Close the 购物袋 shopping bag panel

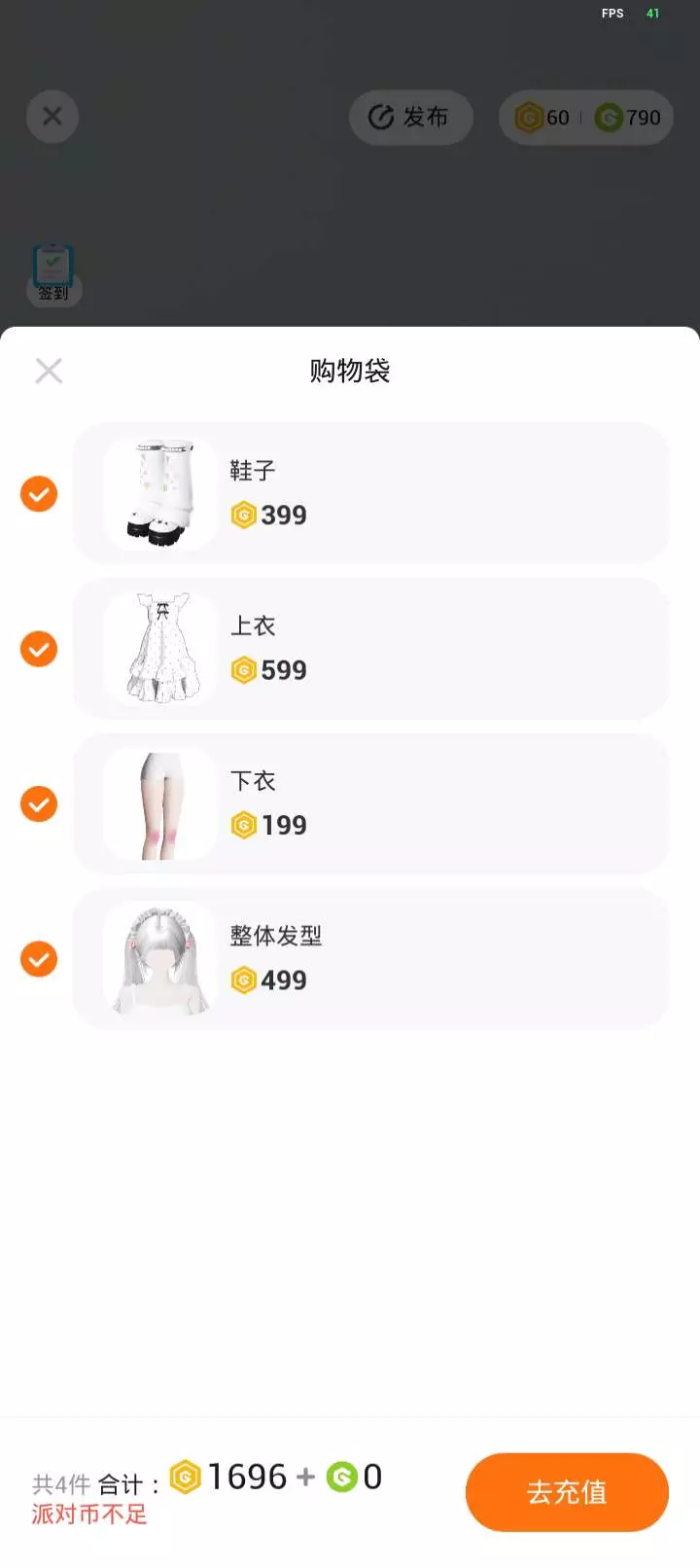pyautogui.click(x=49, y=371)
